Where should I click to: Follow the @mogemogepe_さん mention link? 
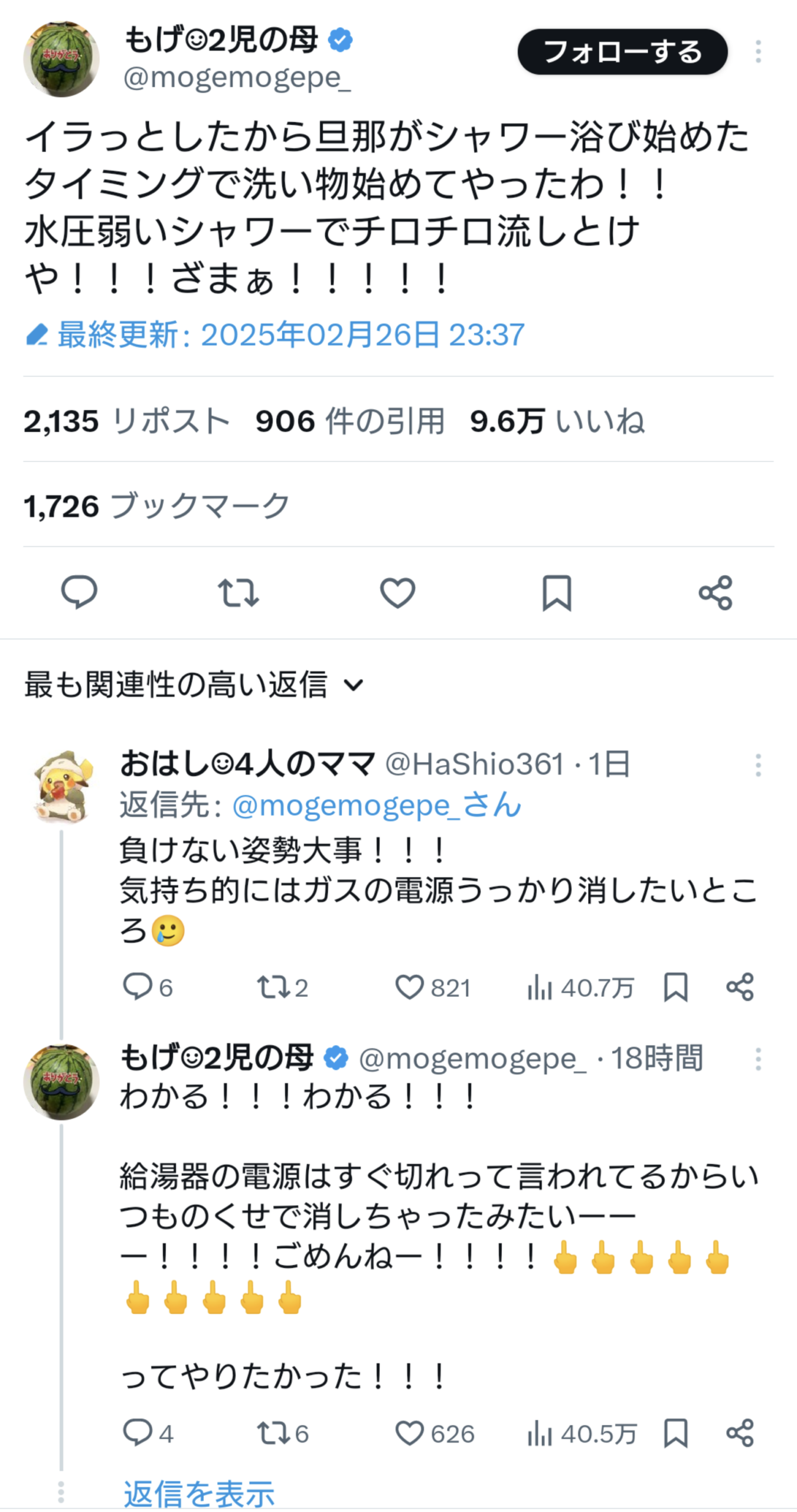pyautogui.click(x=377, y=805)
